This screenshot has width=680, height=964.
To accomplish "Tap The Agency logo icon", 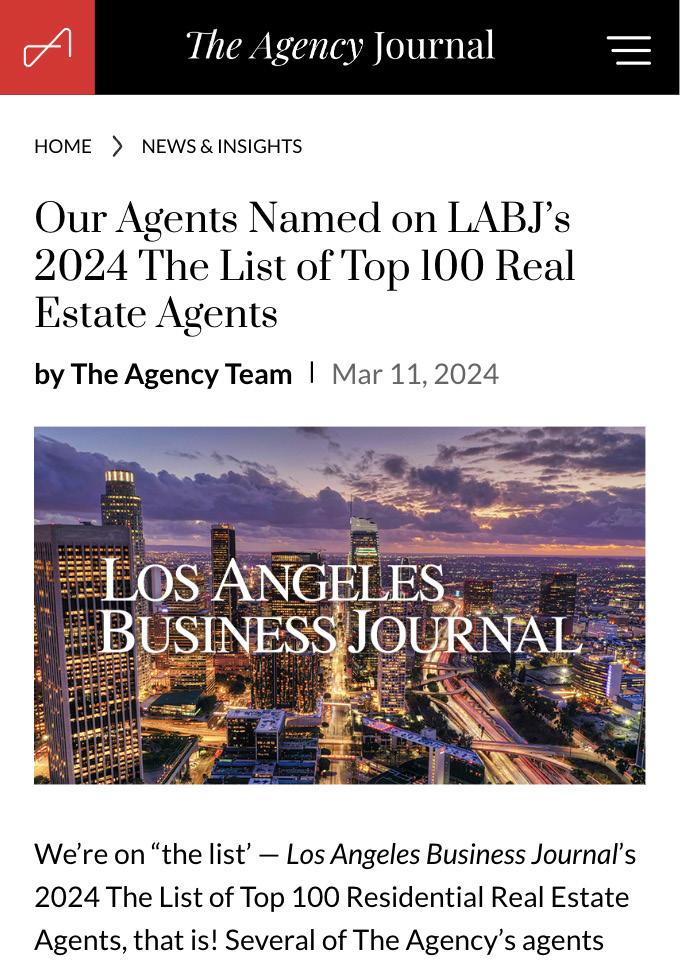I will pyautogui.click(x=47, y=47).
